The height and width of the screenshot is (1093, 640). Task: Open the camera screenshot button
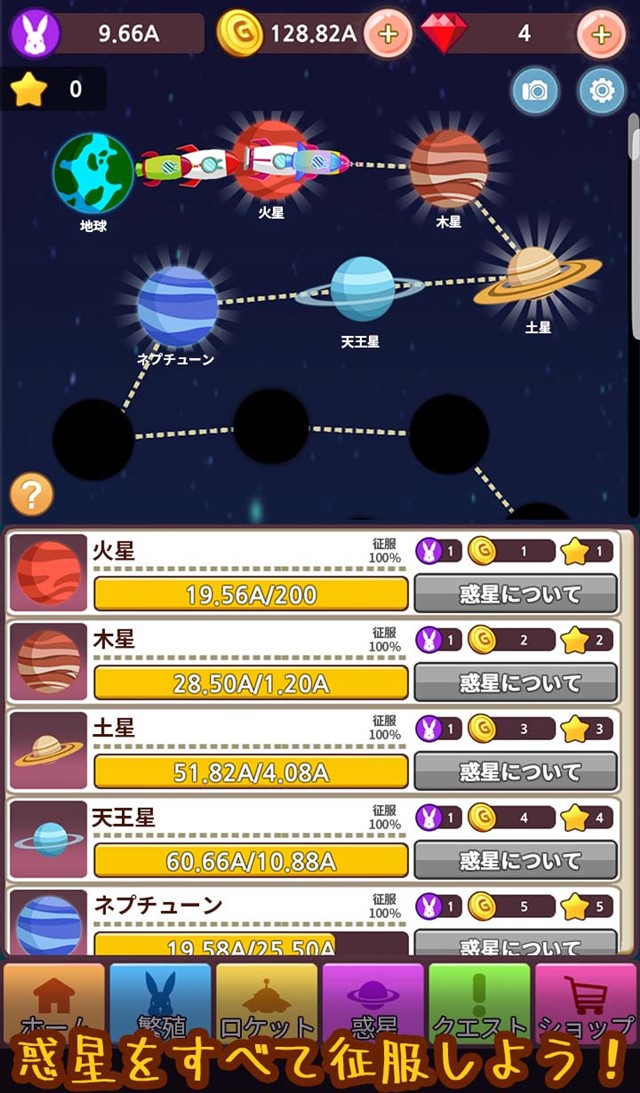(535, 91)
